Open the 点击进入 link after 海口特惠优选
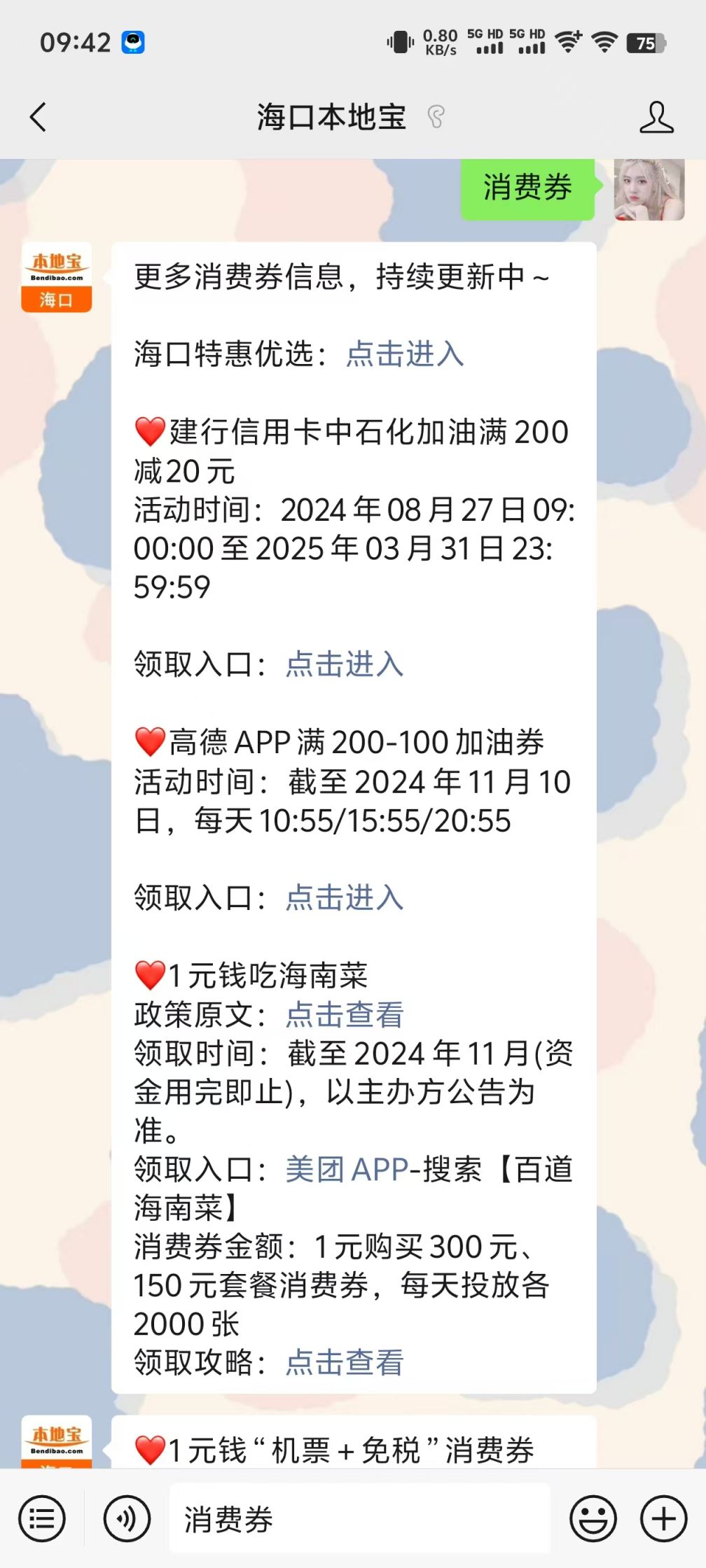Screen dimensions: 706x1568 point(405,353)
